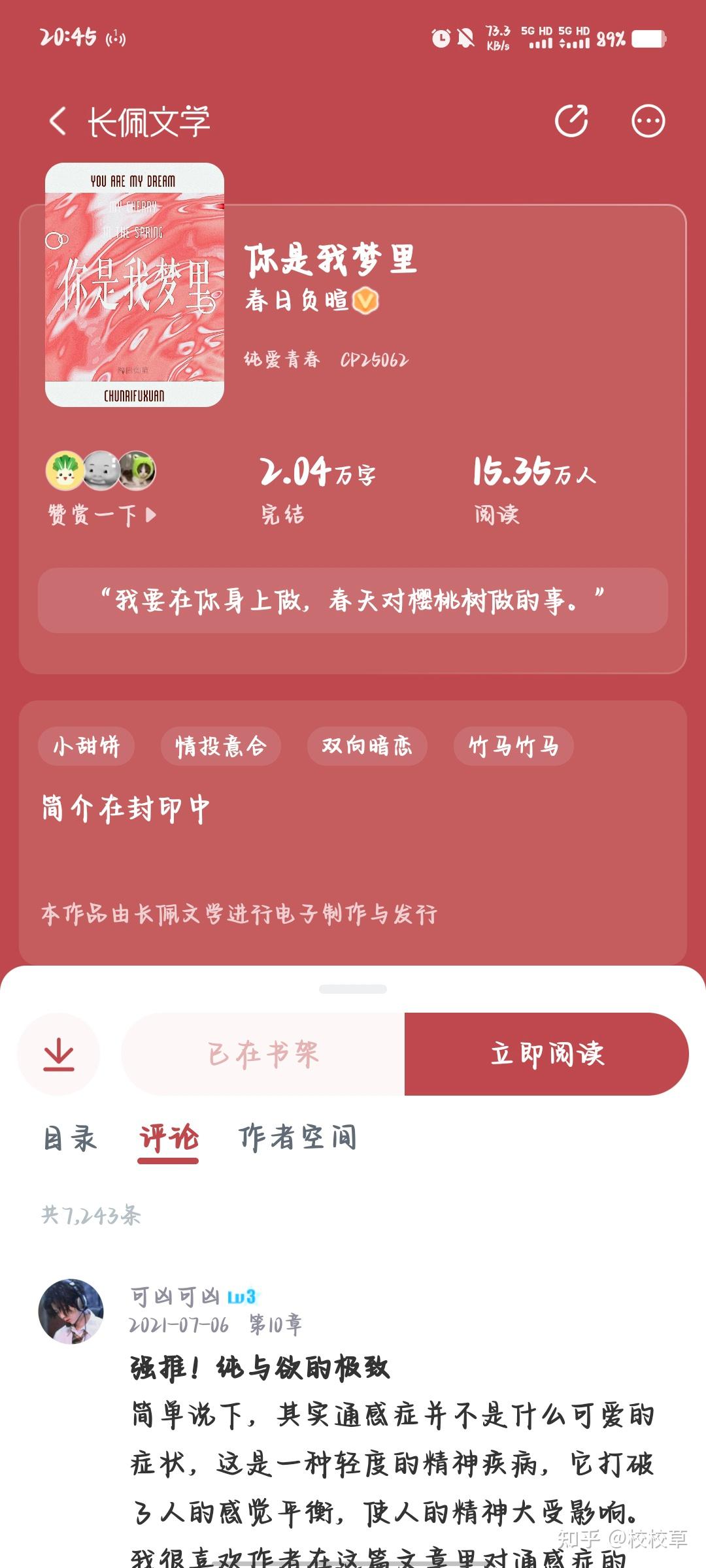Select the 小甜饼 tag
706x1568 pixels.
pos(86,746)
